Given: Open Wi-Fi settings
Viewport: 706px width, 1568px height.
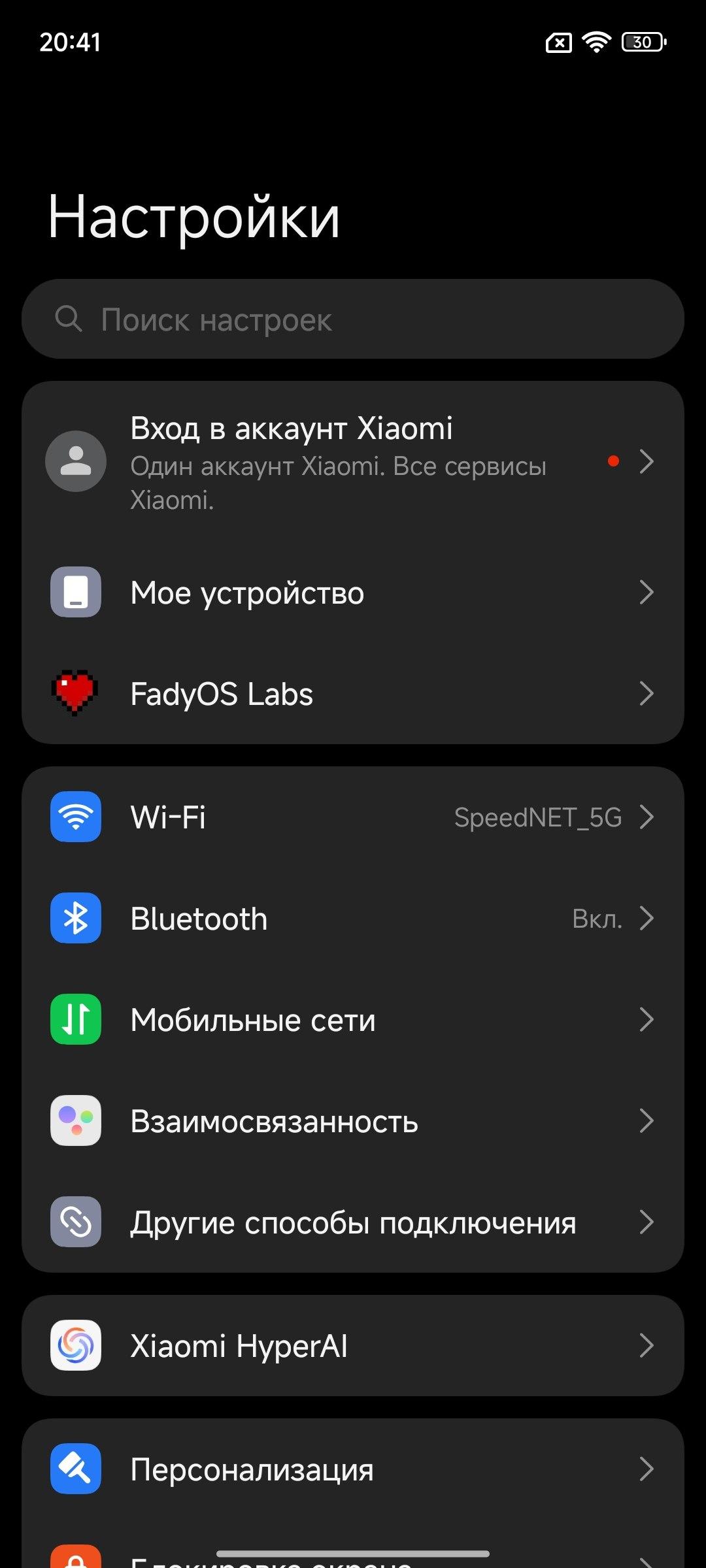Looking at the screenshot, I should click(353, 817).
